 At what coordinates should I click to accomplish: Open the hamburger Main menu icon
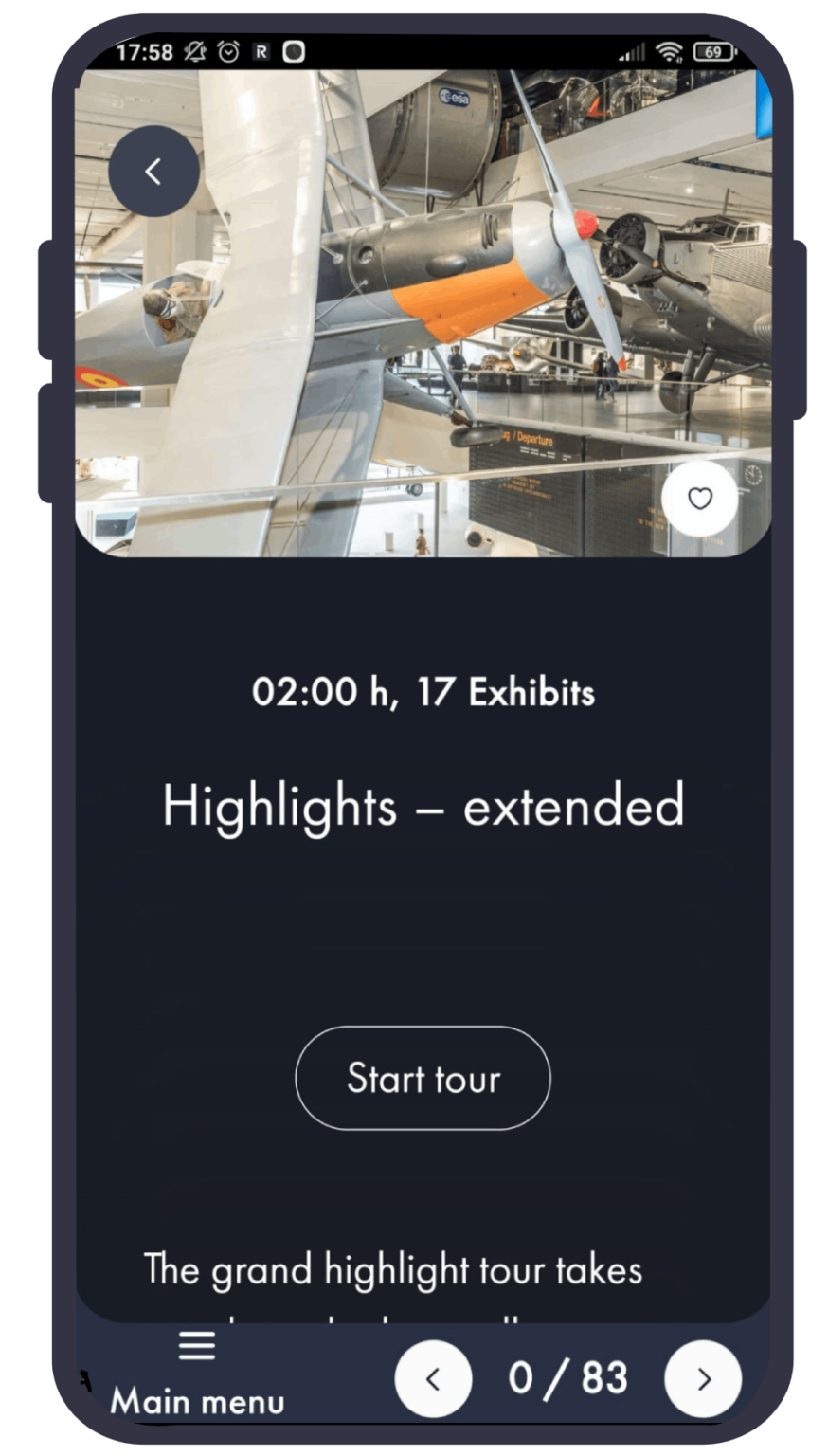click(196, 1345)
